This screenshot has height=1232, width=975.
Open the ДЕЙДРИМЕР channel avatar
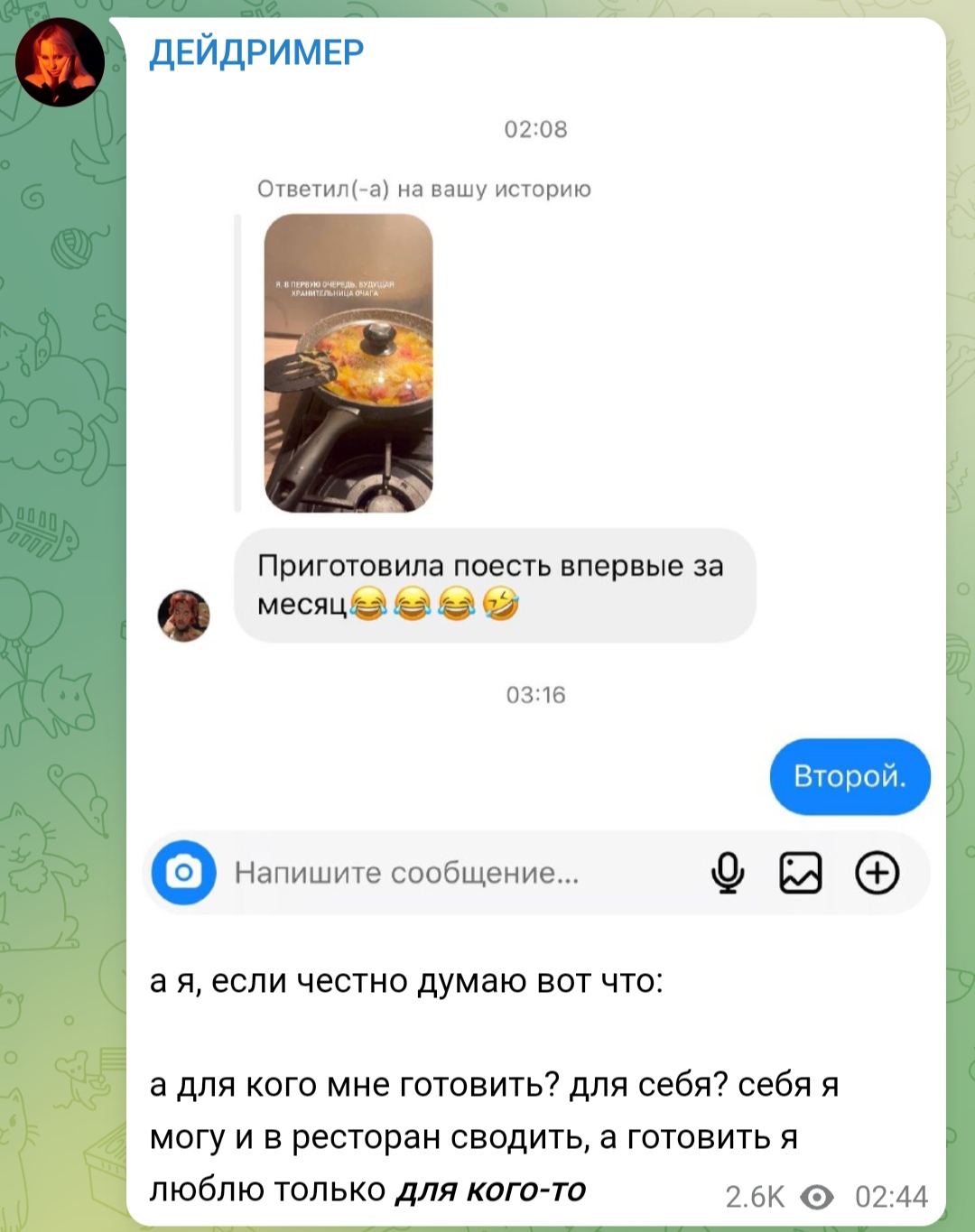pyautogui.click(x=60, y=62)
